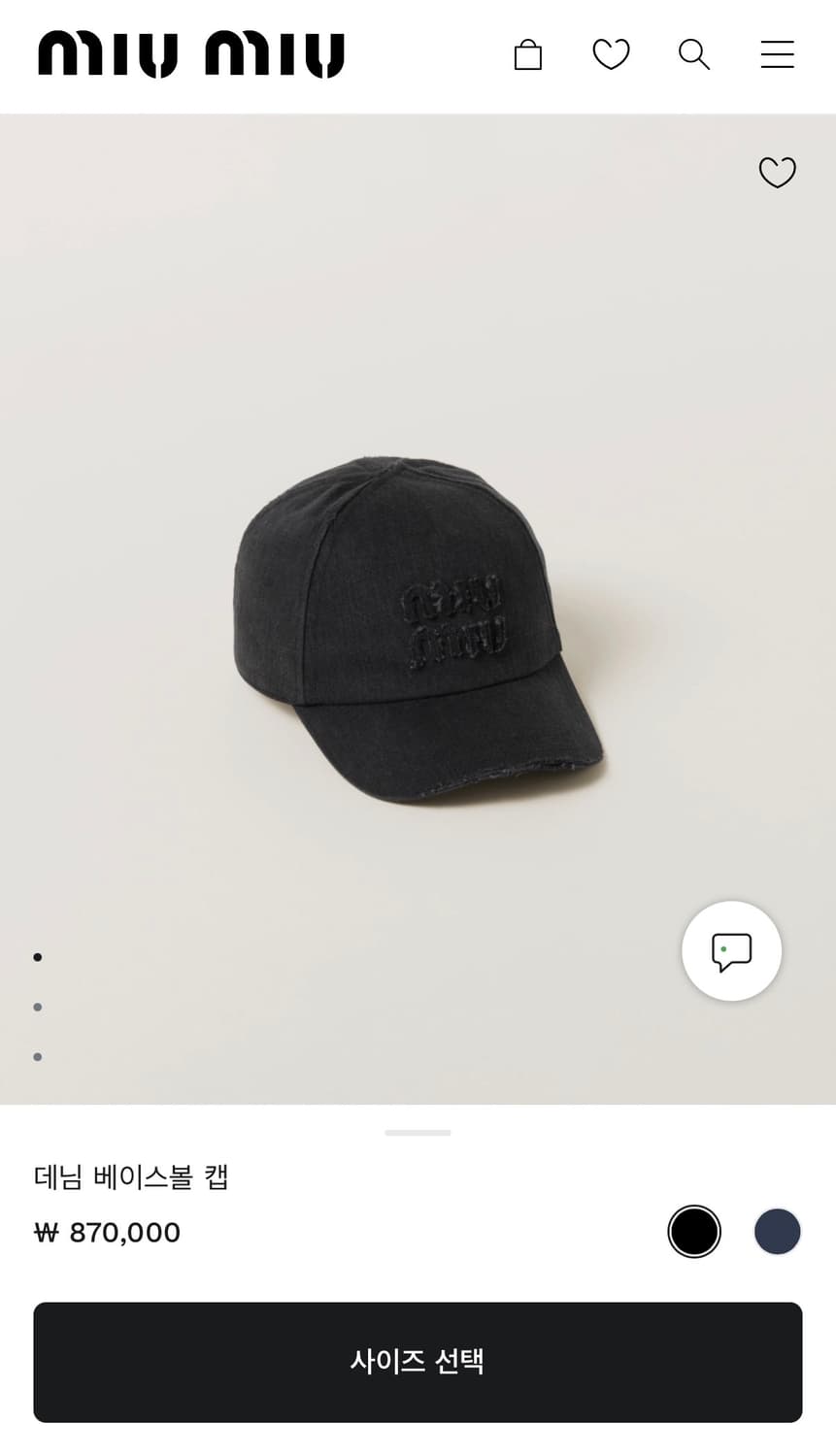Open the wishlist heart icon in header
836x1456 pixels.
(x=611, y=54)
